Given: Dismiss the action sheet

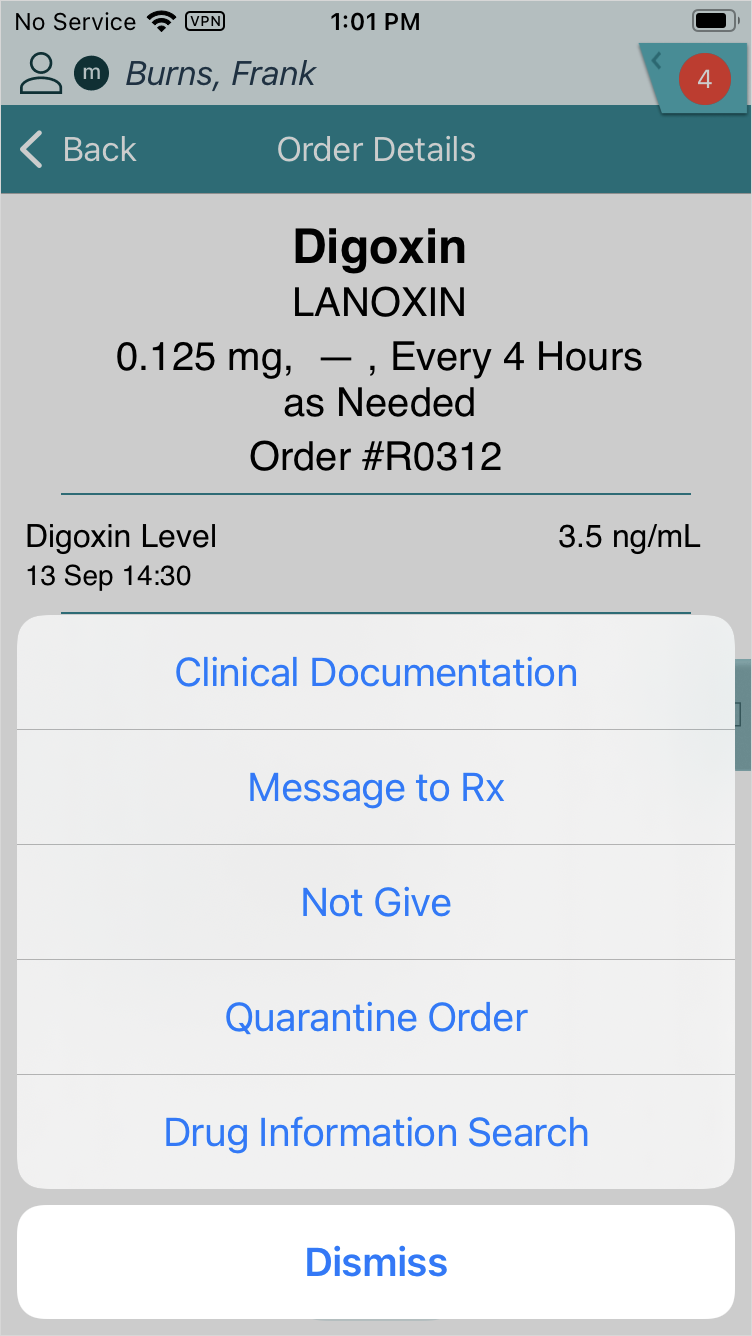Looking at the screenshot, I should [376, 1262].
